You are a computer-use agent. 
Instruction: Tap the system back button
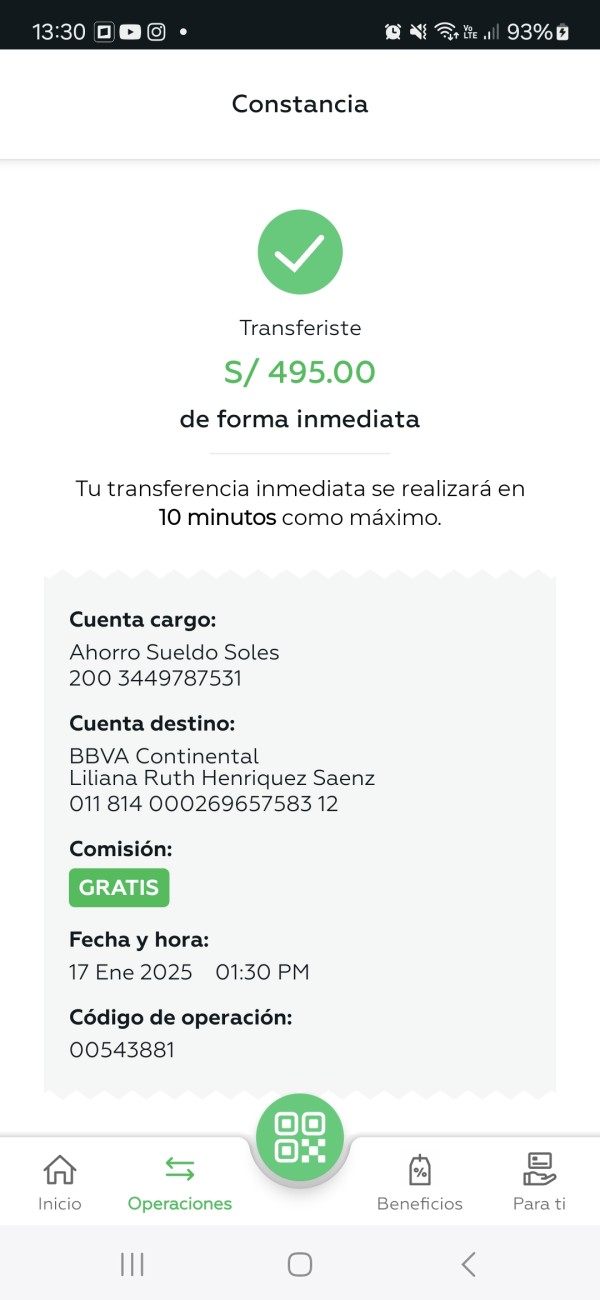(x=468, y=1264)
